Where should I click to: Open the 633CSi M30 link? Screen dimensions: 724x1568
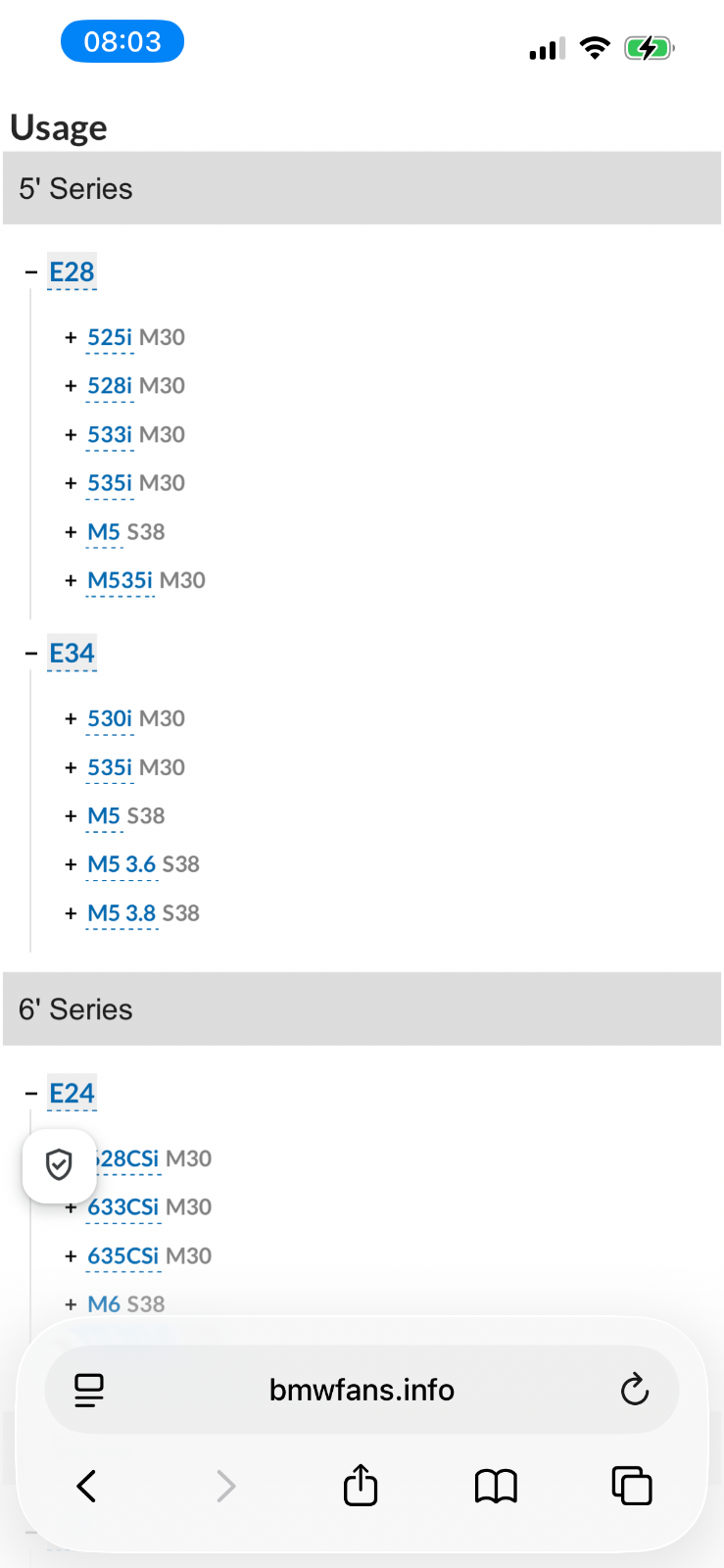click(x=122, y=1207)
